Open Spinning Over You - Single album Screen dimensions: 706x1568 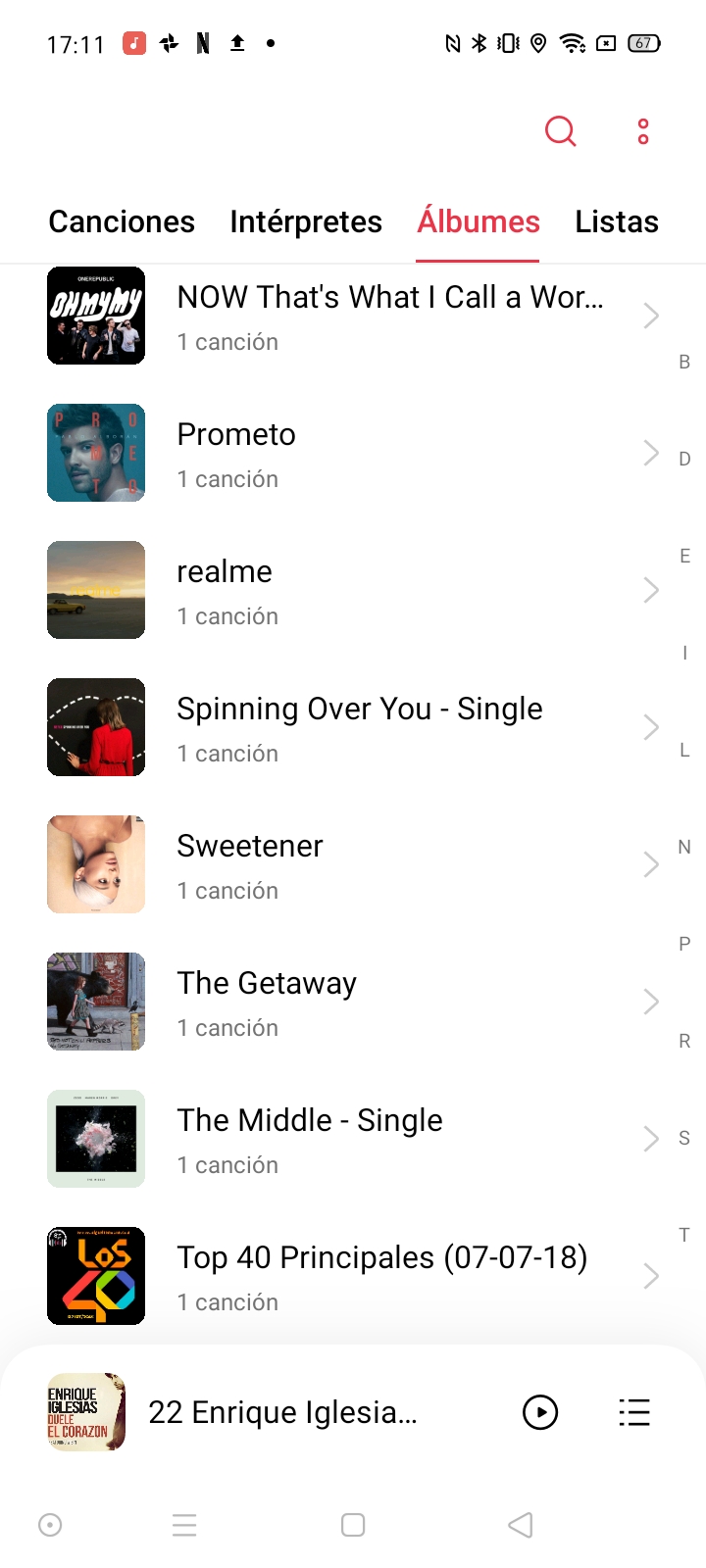[x=353, y=727]
